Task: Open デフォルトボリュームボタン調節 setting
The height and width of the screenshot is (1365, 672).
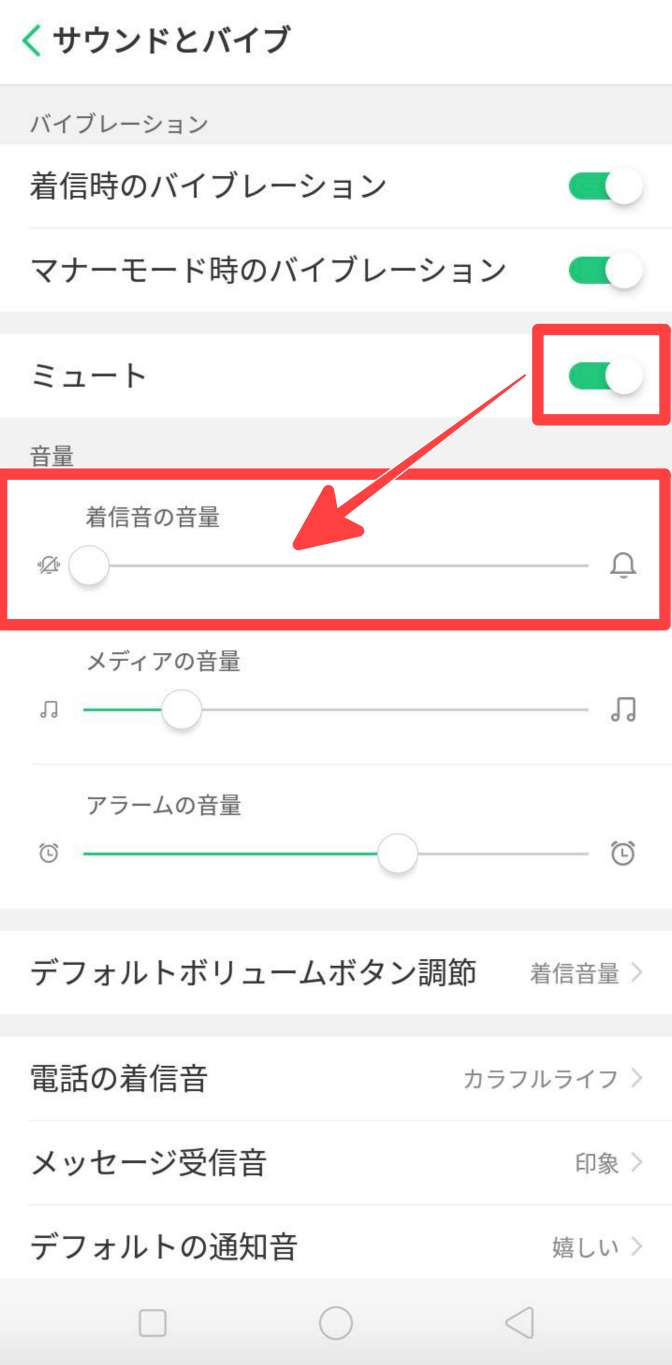Action: 336,972
